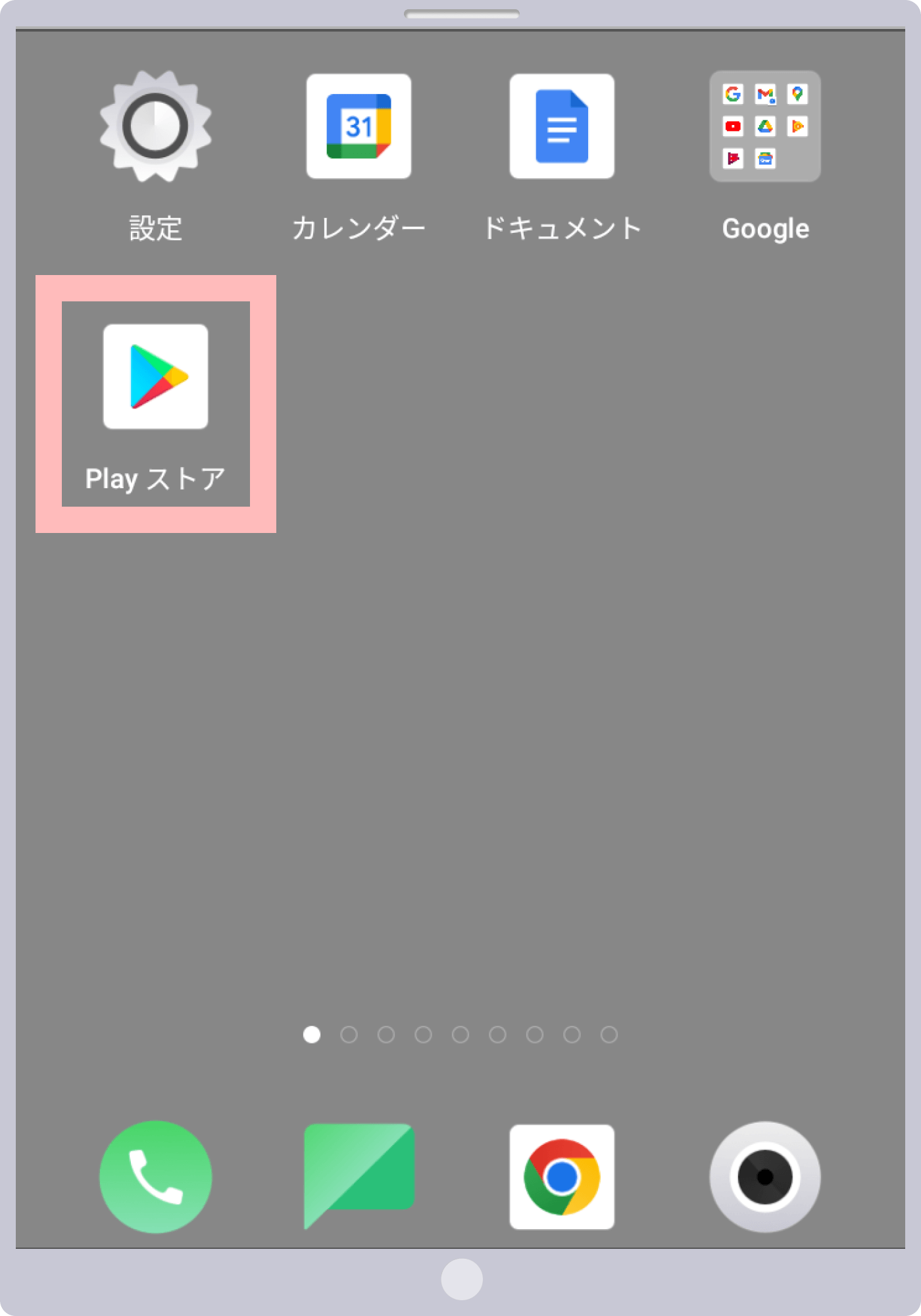921x1316 pixels.
Task: Open Google News from the folder
Action: (x=766, y=159)
